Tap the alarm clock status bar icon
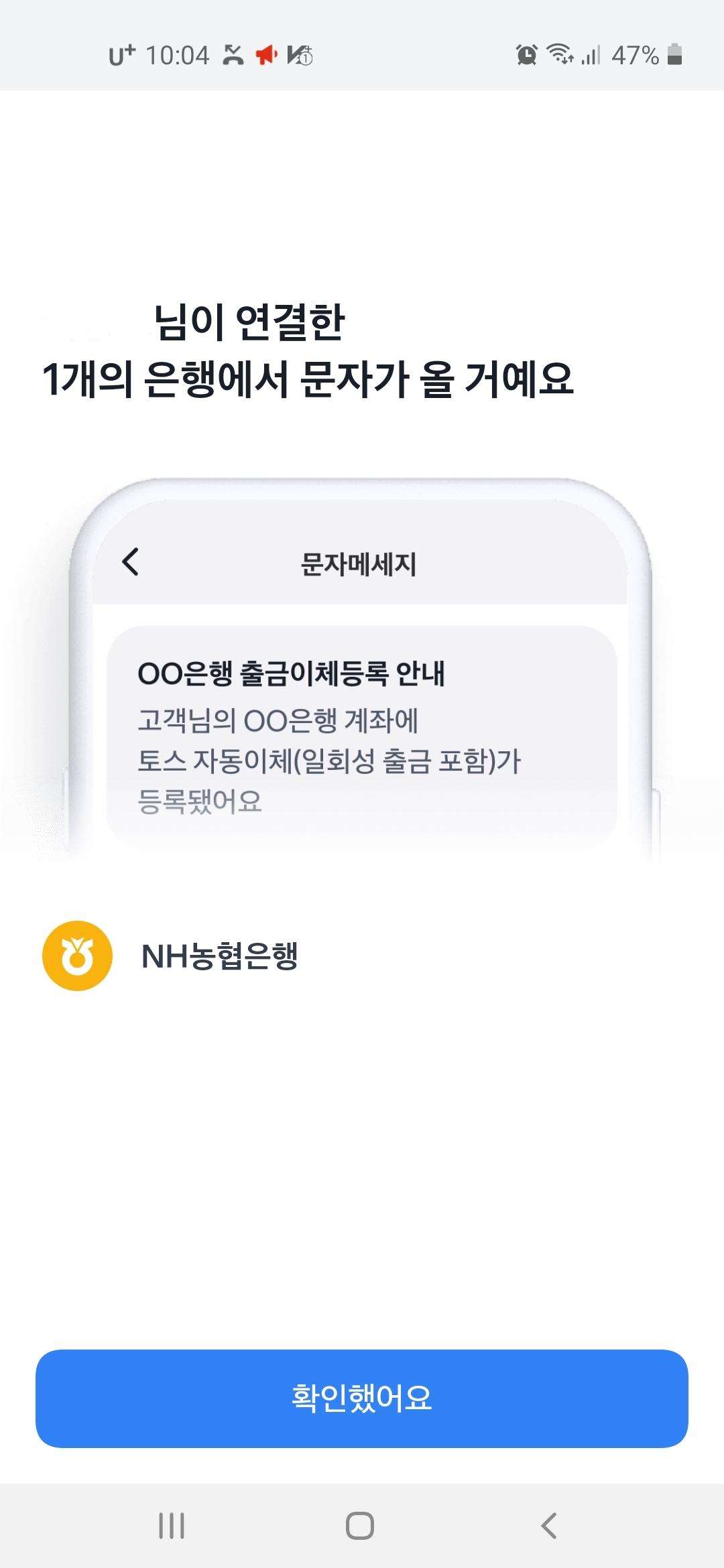The width and height of the screenshot is (724, 1568). tap(526, 56)
